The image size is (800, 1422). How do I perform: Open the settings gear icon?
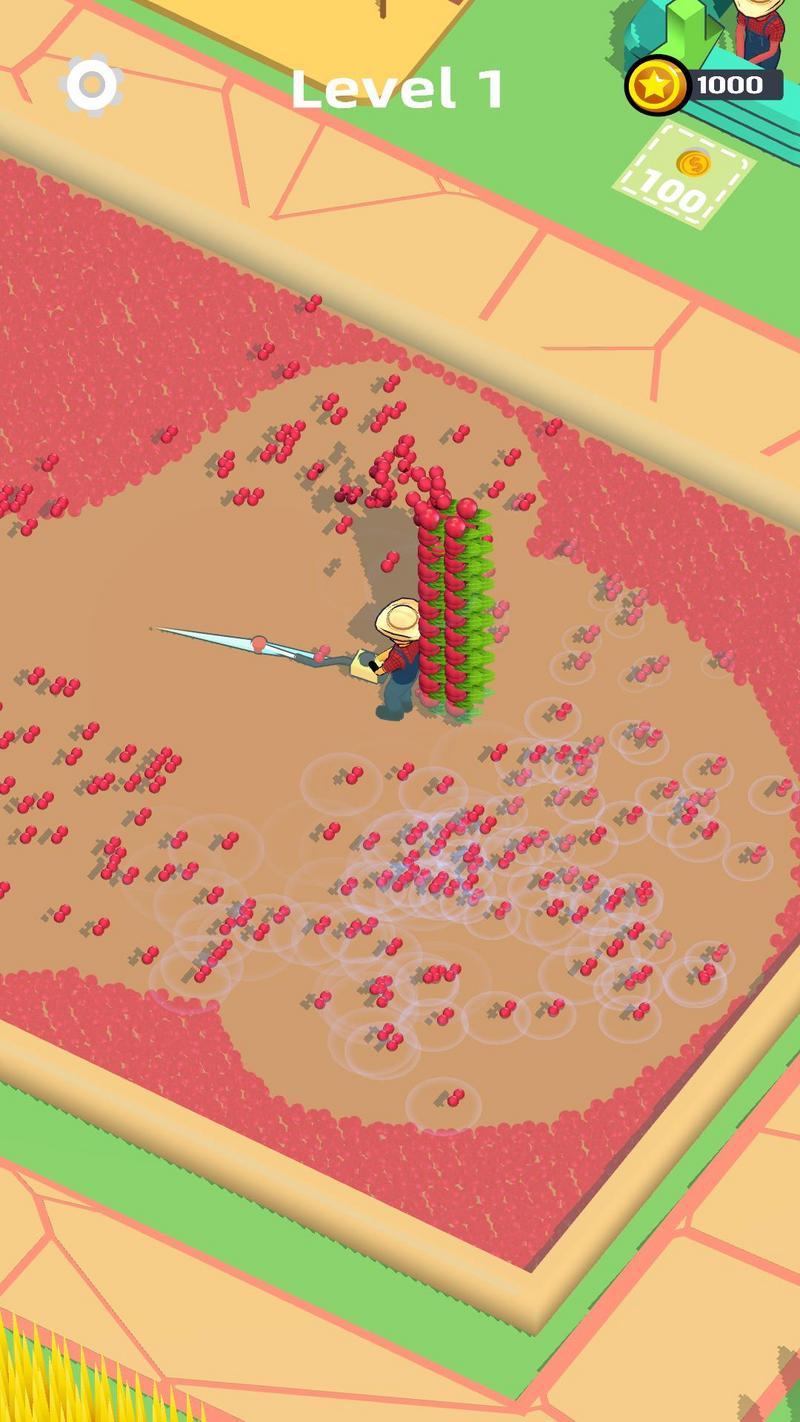[92, 86]
